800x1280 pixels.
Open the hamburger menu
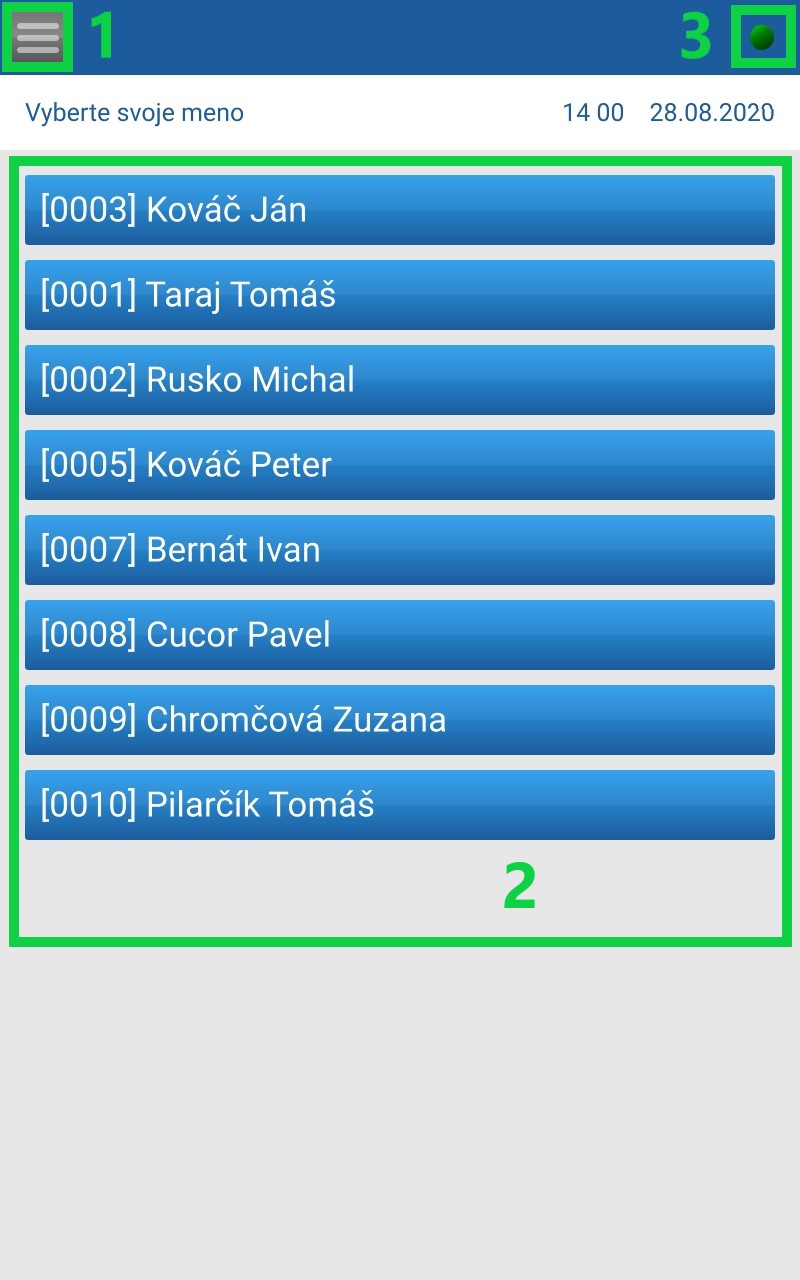coord(38,38)
